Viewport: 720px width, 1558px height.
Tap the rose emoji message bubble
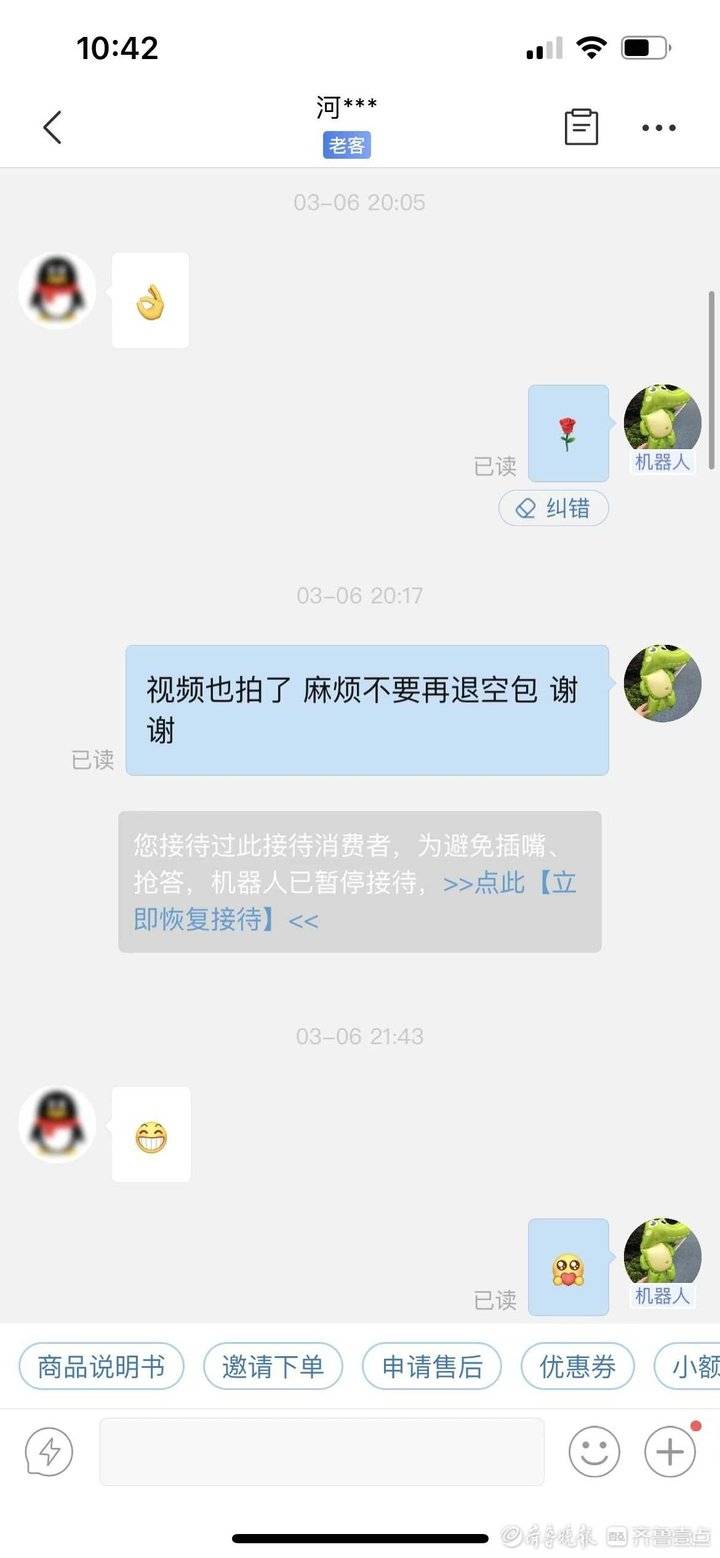(568, 433)
